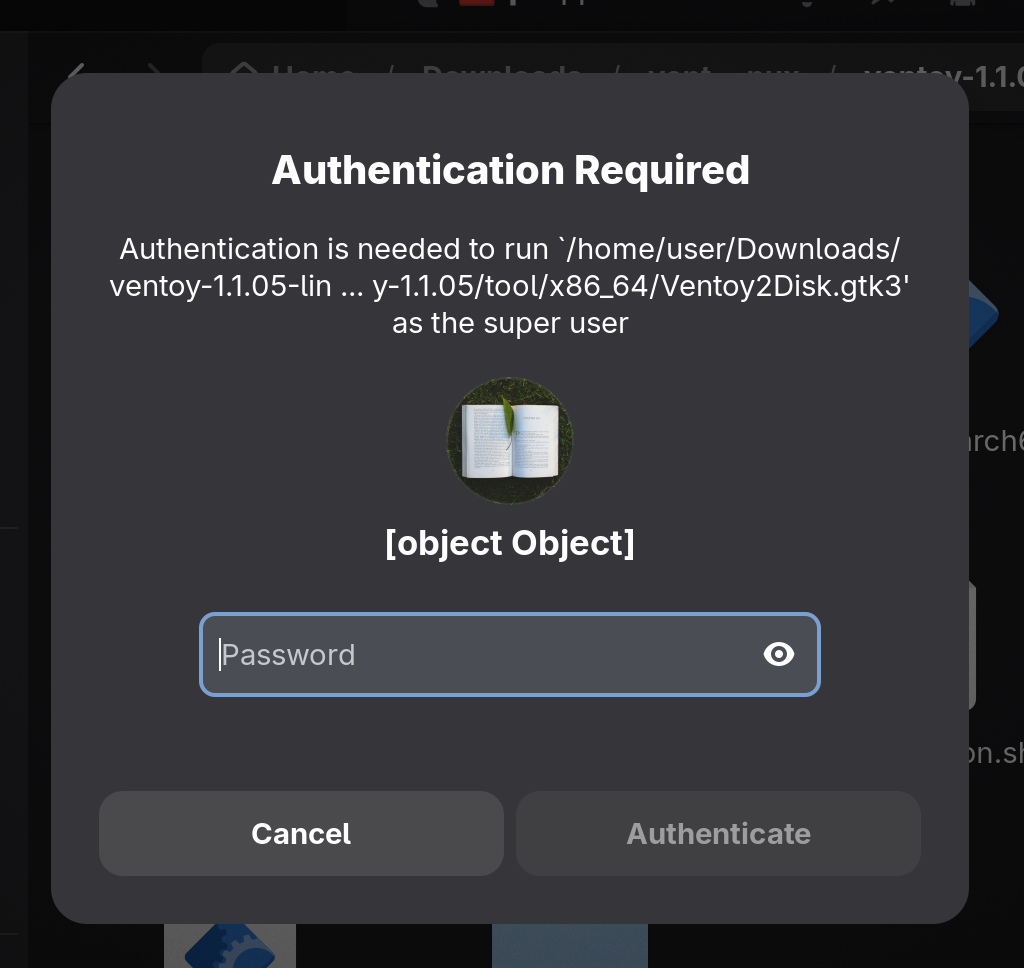Image resolution: width=1024 pixels, height=968 pixels.
Task: Tap the Authenticate button
Action: click(x=718, y=833)
